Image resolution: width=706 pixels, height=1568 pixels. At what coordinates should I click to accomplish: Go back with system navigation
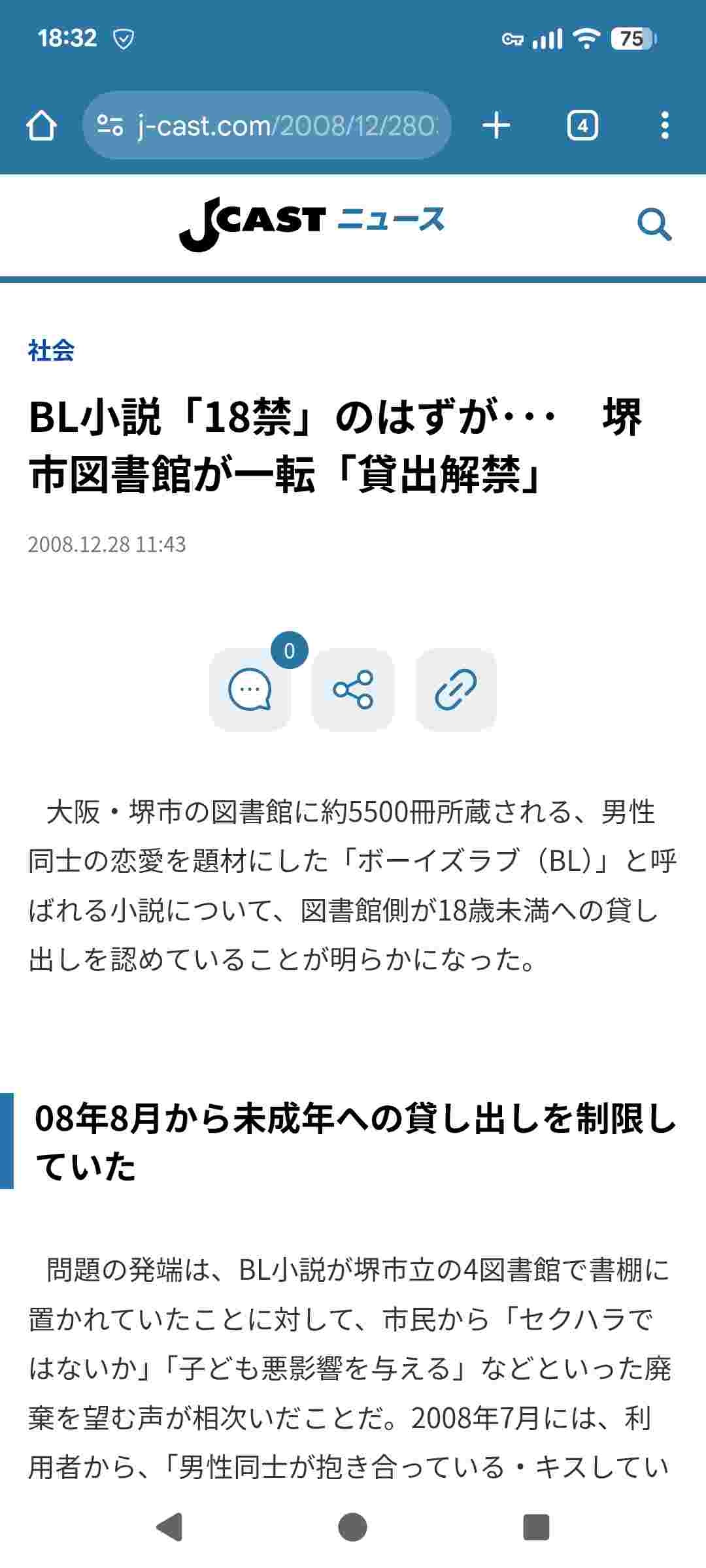pyautogui.click(x=169, y=1527)
